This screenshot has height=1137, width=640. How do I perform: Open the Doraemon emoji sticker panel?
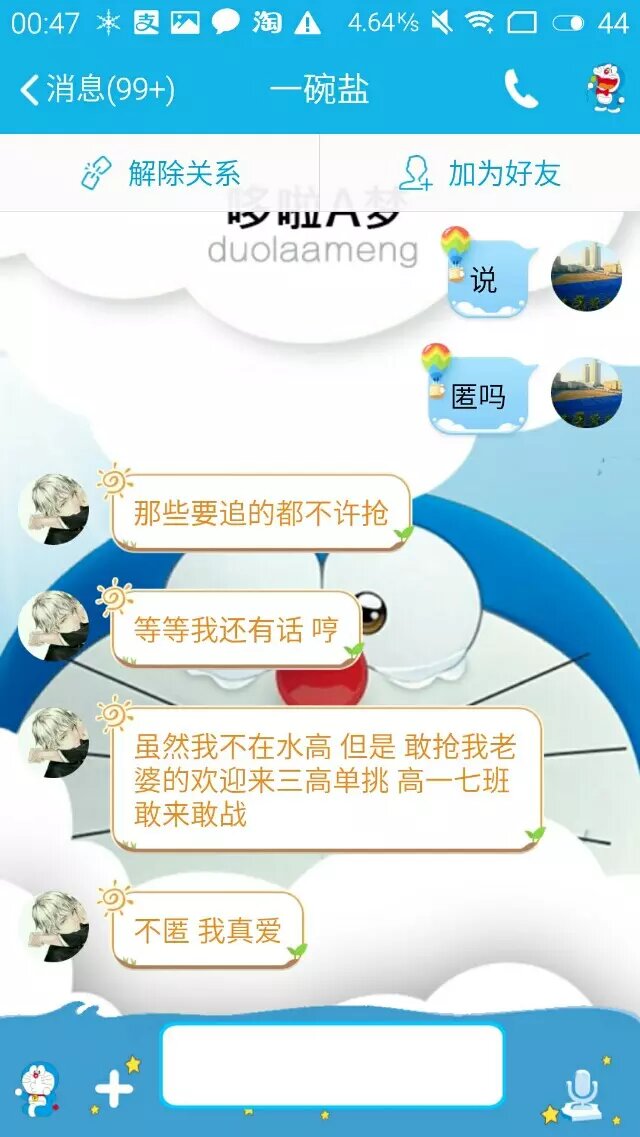pyautogui.click(x=38, y=1088)
